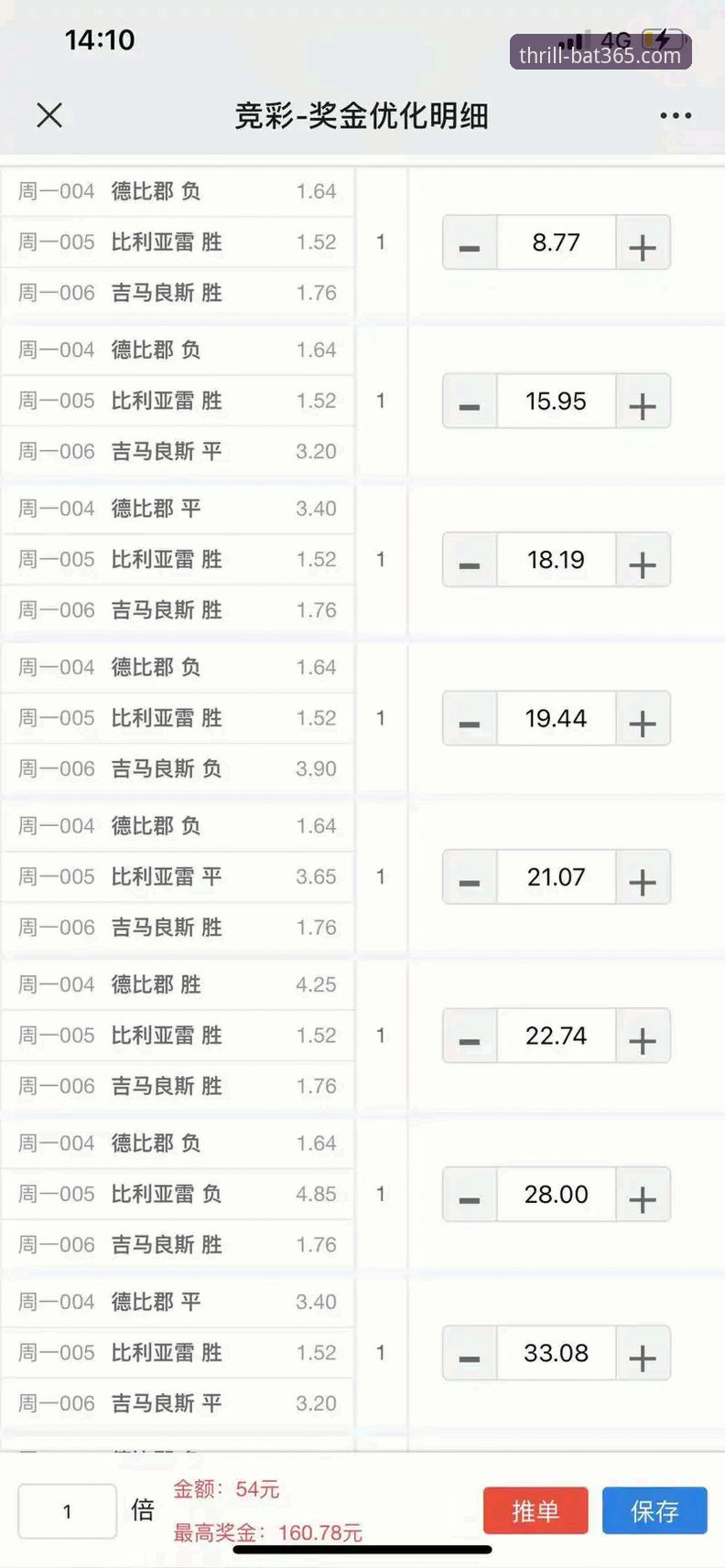Tap the 8.77 amount field

pos(556,242)
